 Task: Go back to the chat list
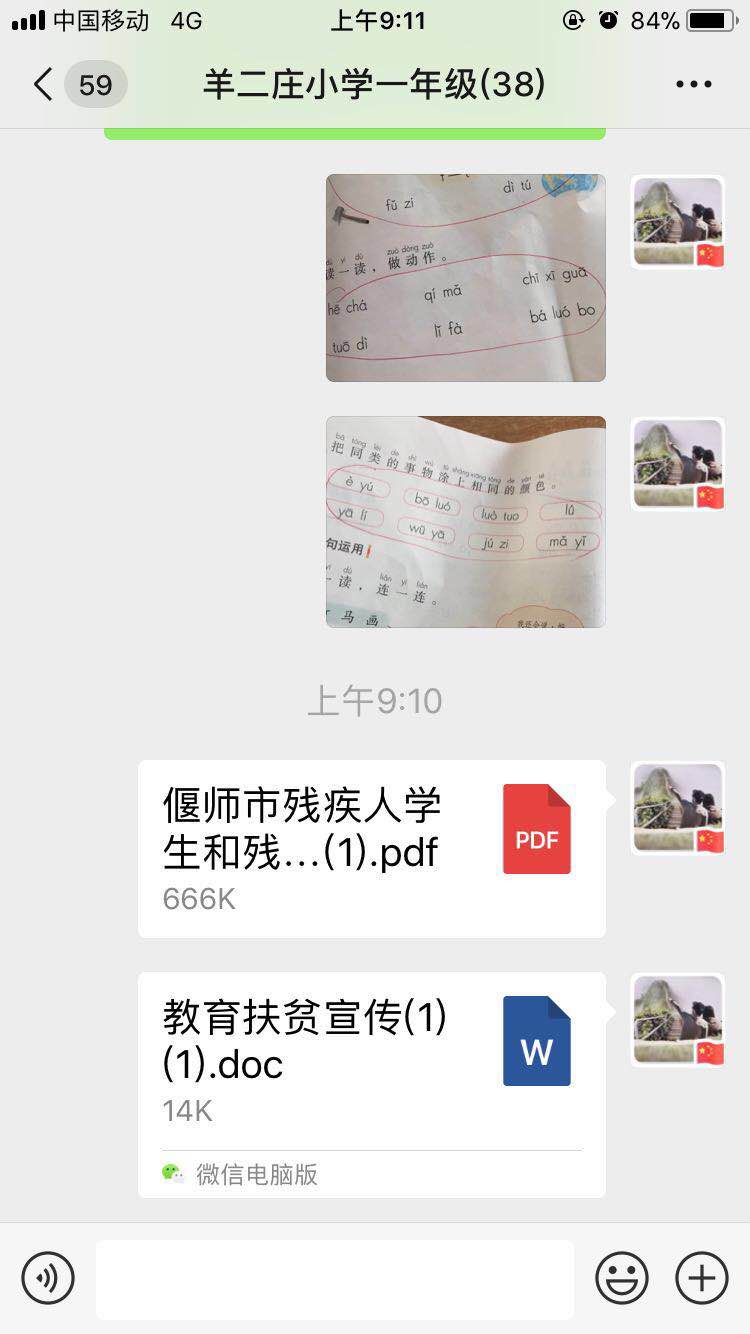pos(42,84)
